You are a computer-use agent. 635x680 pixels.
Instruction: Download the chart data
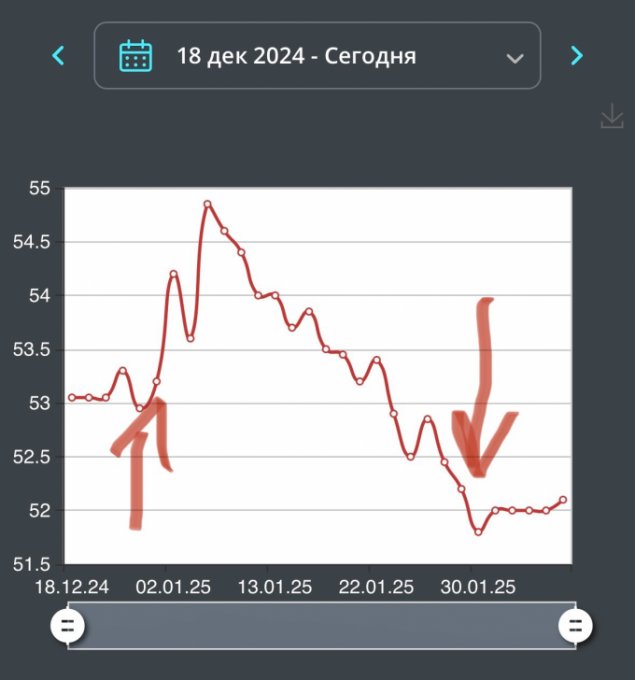(612, 117)
